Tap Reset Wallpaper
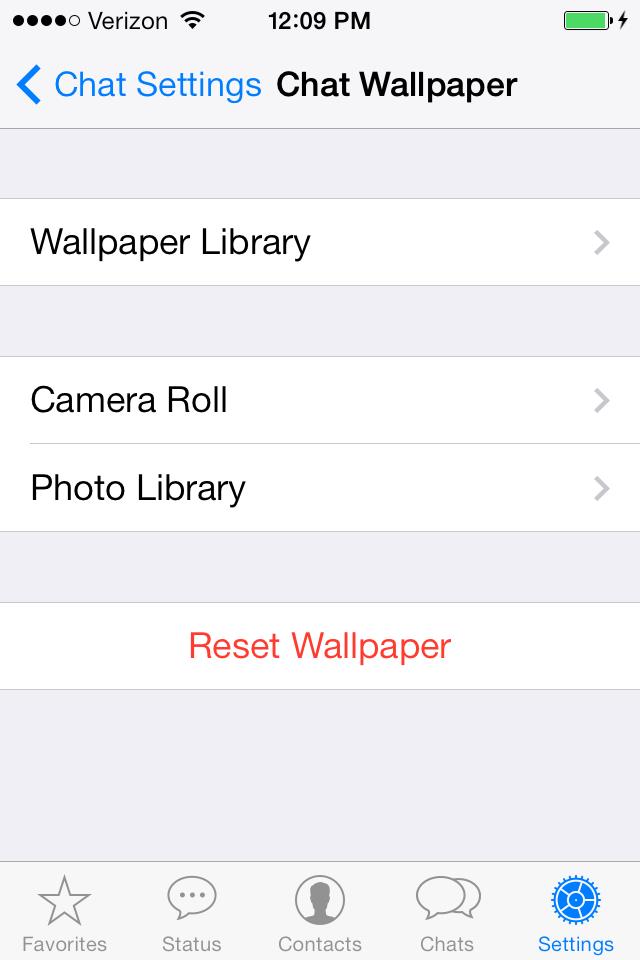640x960 pixels. [320, 646]
